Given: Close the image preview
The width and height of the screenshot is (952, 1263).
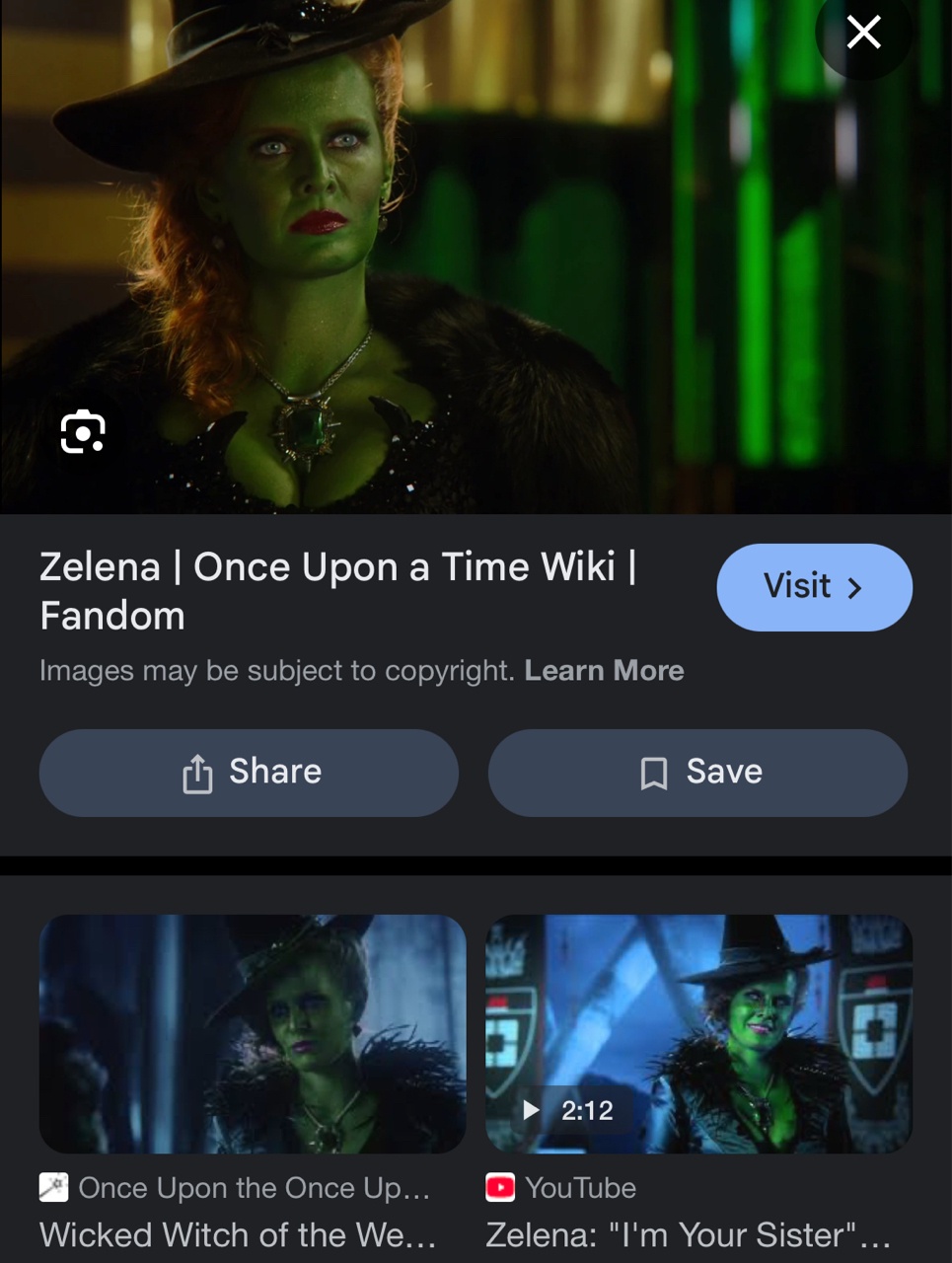Looking at the screenshot, I should [863, 33].
